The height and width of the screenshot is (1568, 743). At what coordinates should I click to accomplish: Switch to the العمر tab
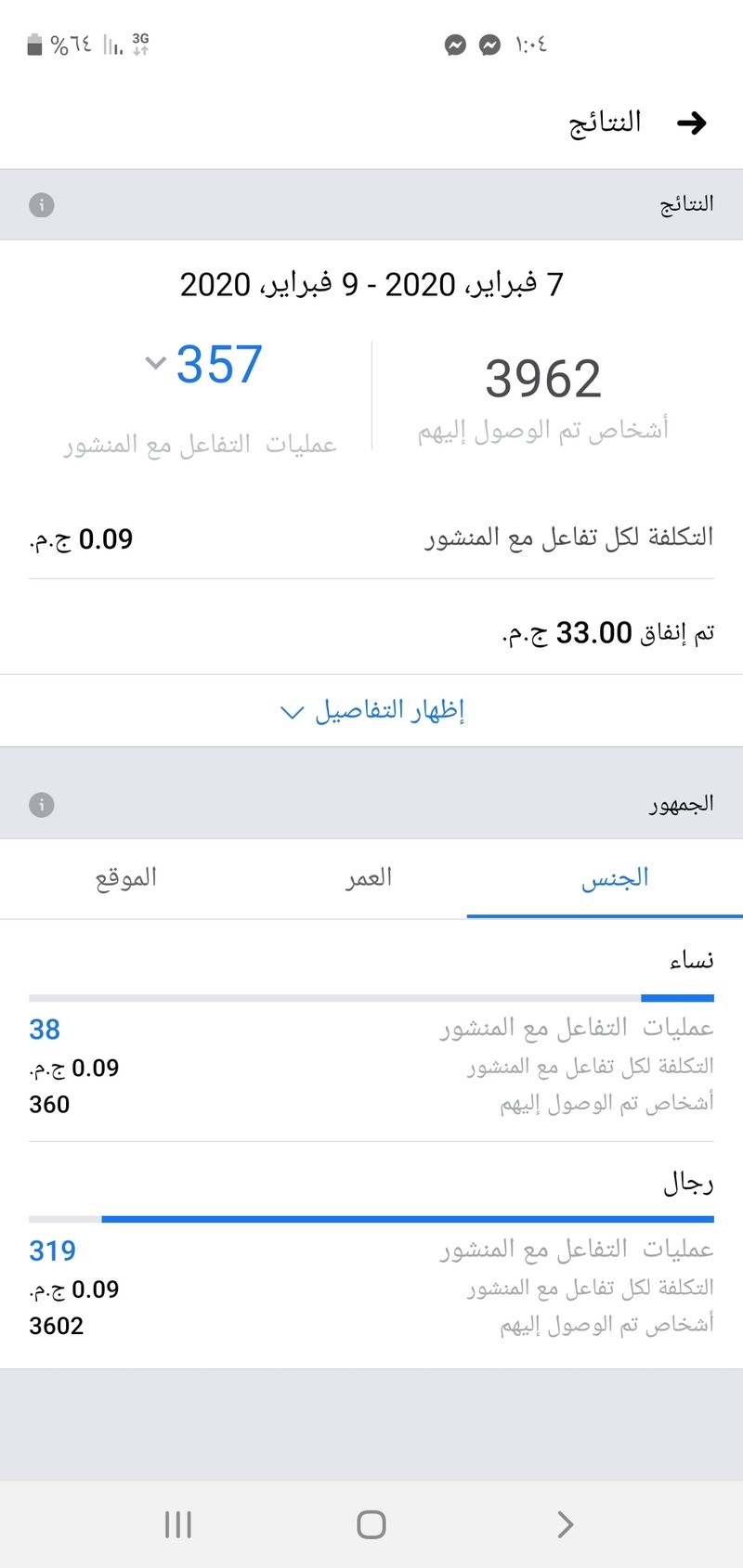pyautogui.click(x=369, y=876)
